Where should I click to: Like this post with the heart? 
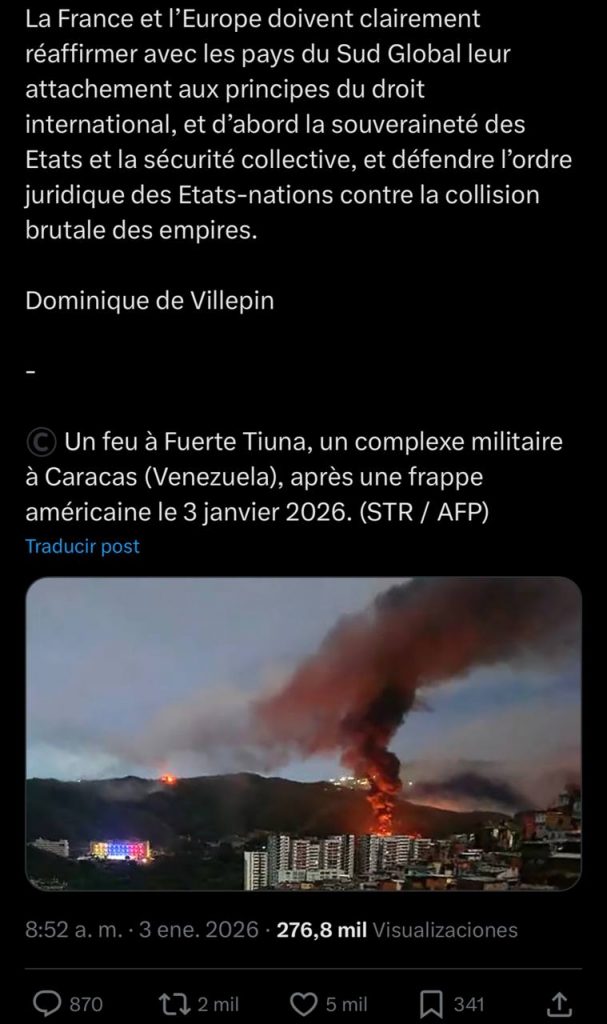[303, 1003]
